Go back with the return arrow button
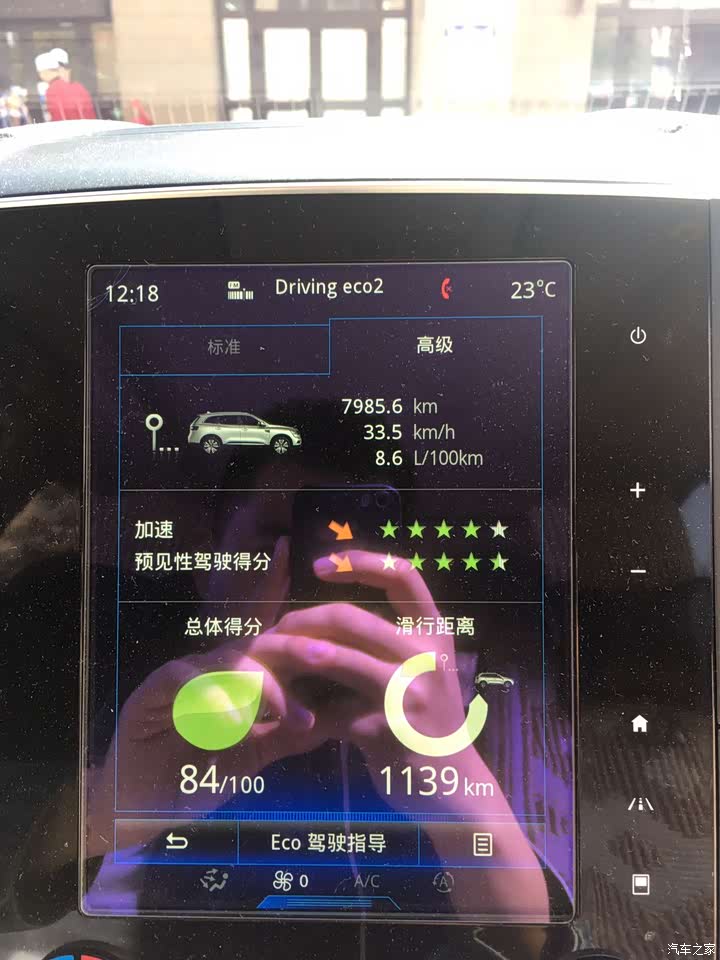This screenshot has height=960, width=720. (x=177, y=843)
